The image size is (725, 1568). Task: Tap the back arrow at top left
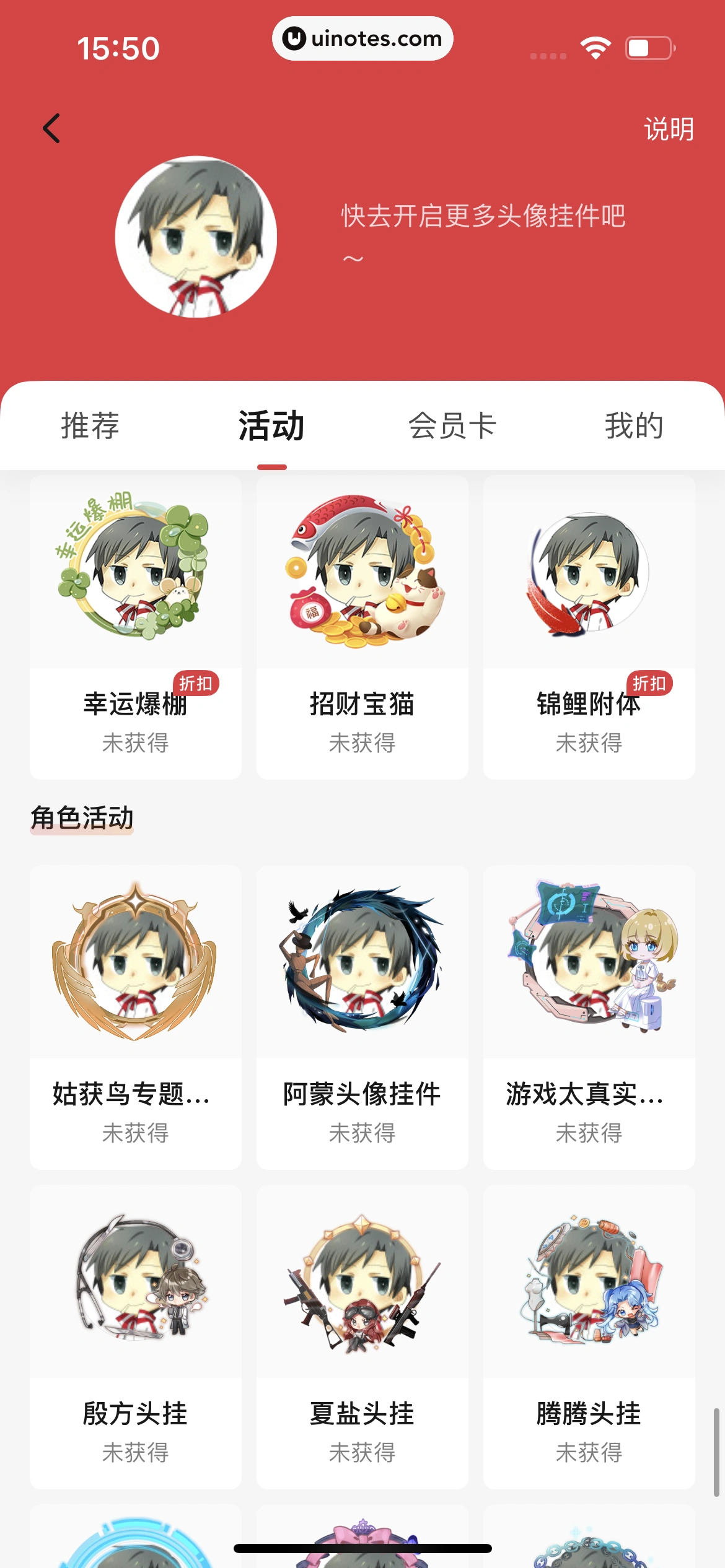pos(52,128)
